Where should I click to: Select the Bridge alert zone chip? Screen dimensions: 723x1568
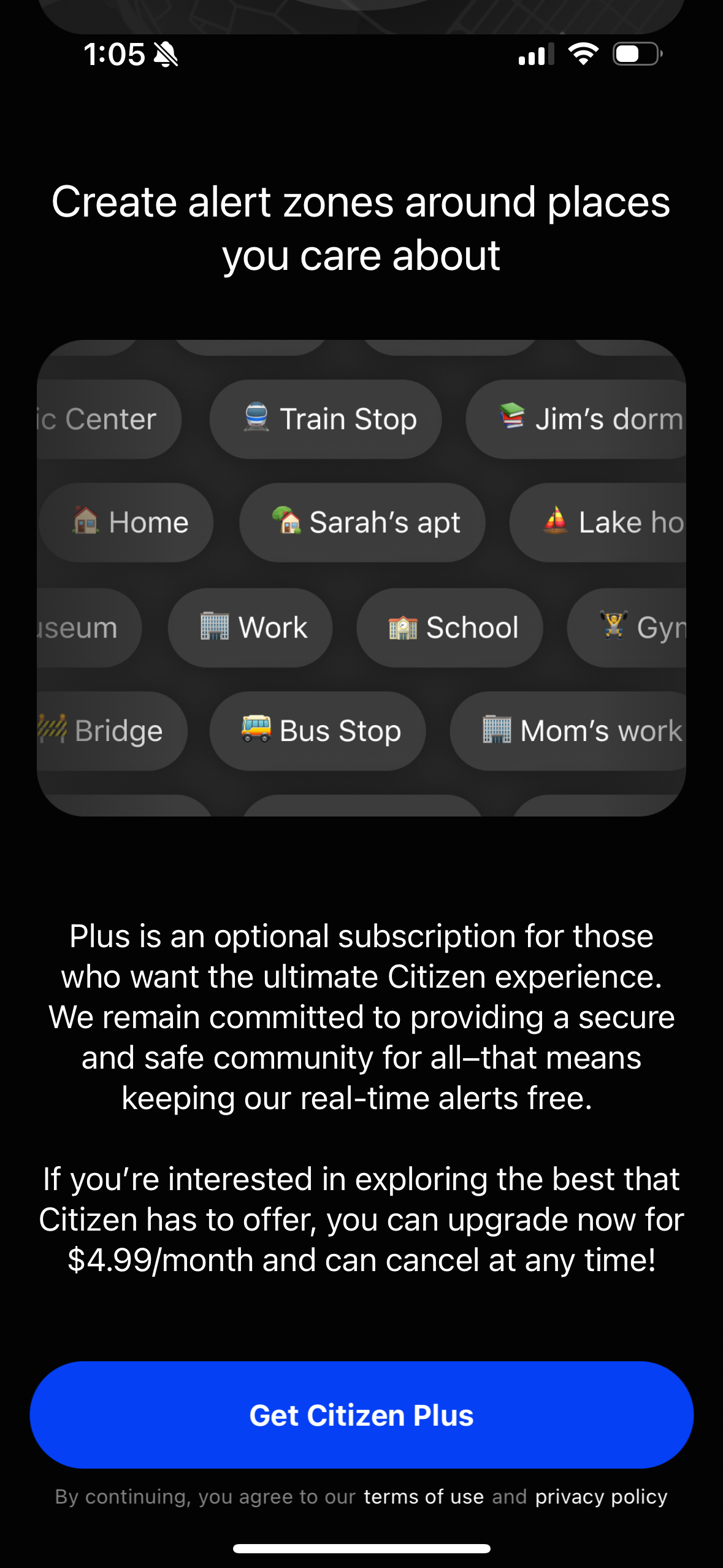[x=112, y=731]
